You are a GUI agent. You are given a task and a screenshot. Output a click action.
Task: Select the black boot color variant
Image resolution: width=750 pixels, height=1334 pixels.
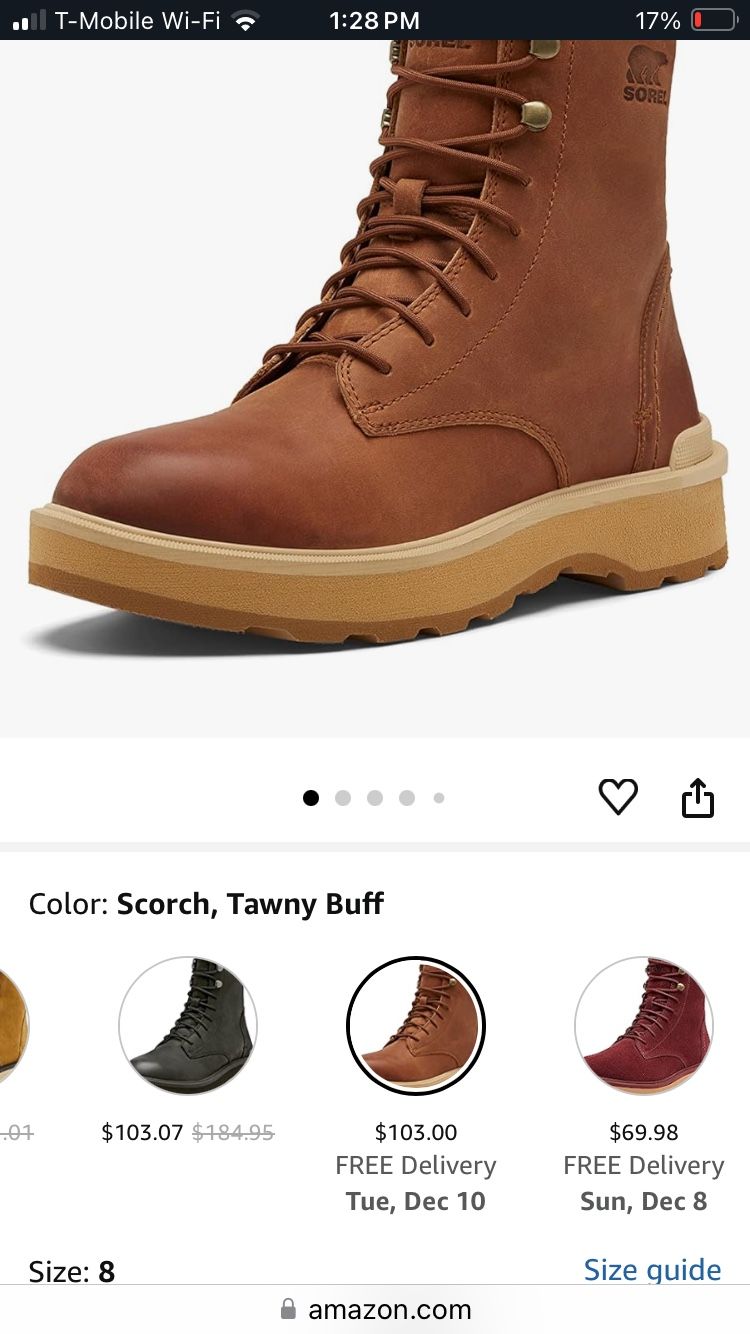tap(187, 1026)
